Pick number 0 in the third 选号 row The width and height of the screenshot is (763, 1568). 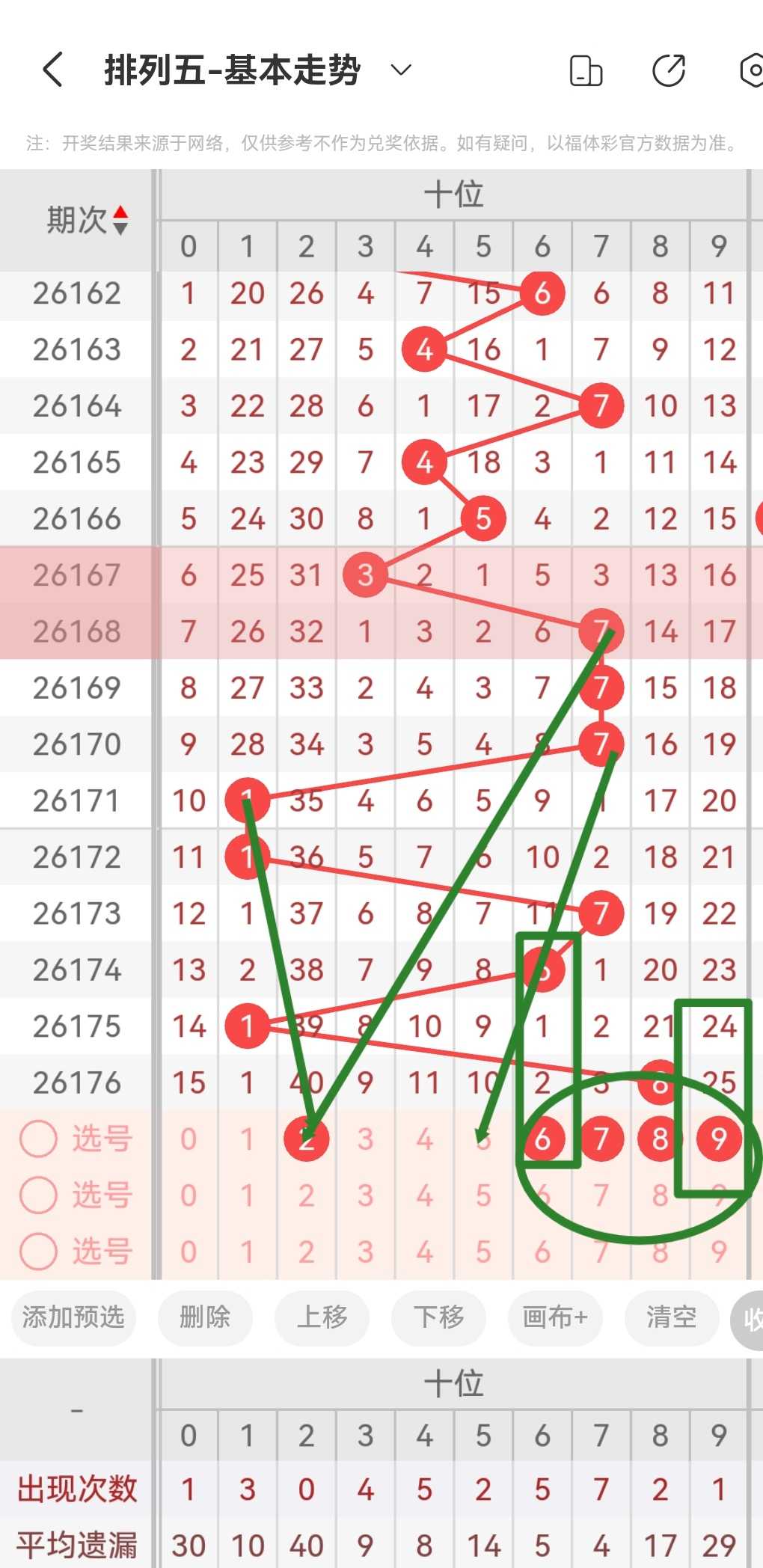pos(189,1252)
